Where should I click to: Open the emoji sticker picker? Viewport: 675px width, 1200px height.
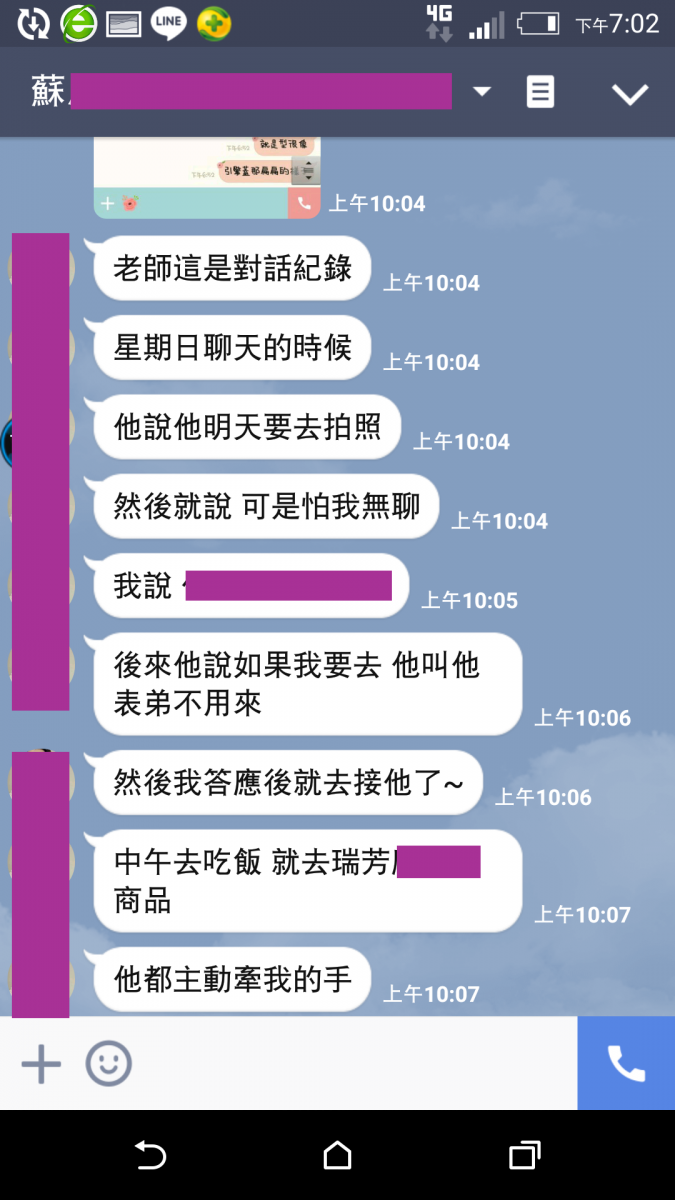[x=108, y=1064]
